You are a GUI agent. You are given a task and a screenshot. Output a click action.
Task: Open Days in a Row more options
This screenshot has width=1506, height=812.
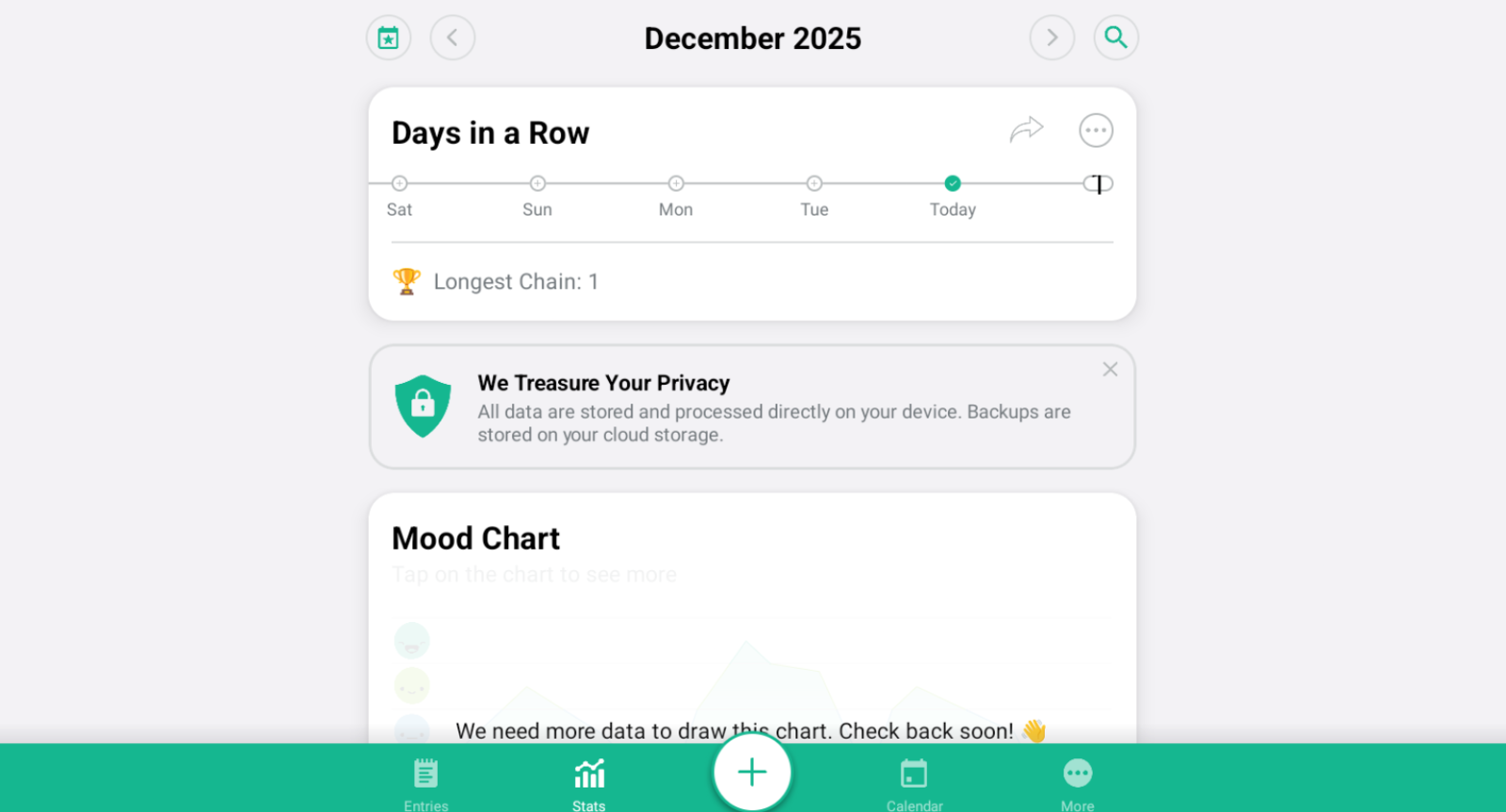tap(1096, 131)
